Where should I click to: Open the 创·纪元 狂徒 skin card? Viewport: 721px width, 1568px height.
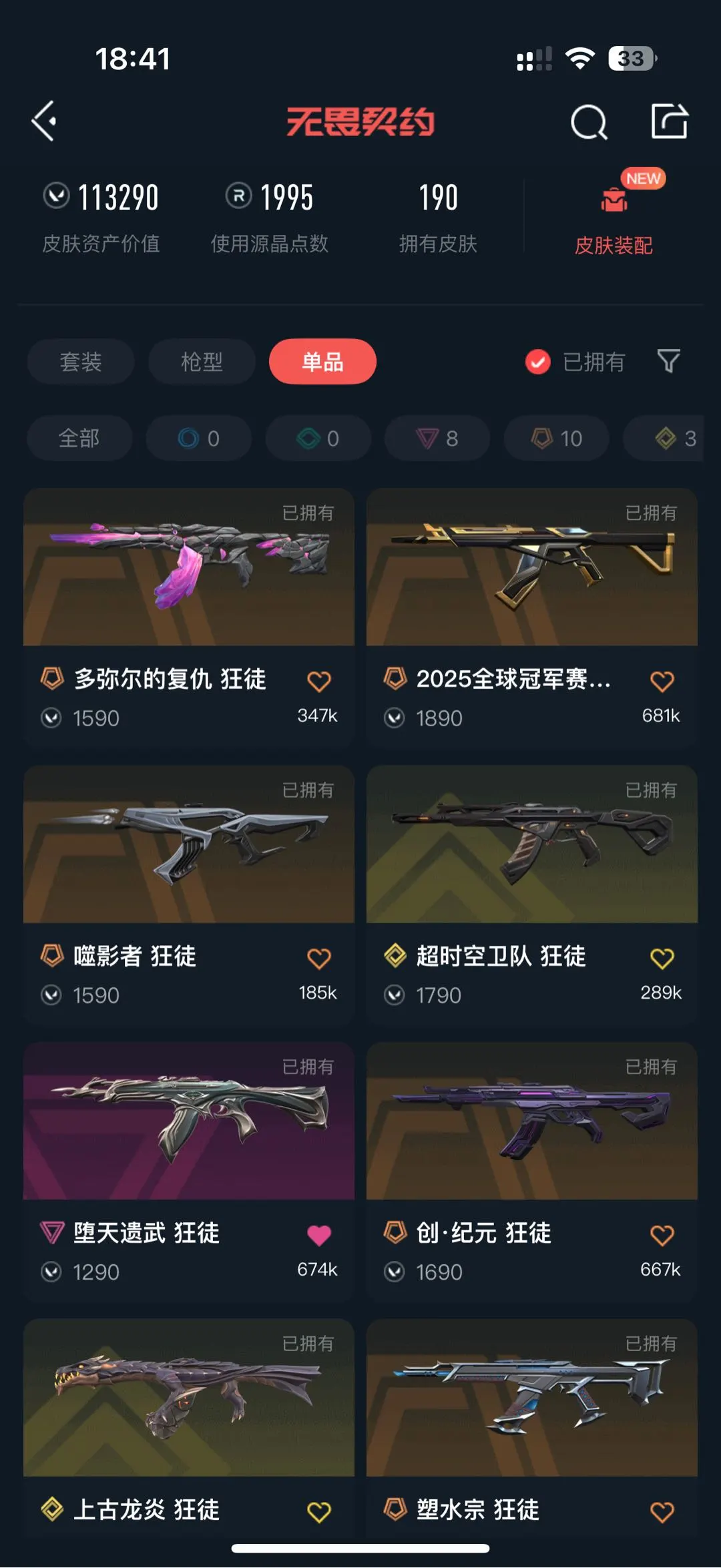click(531, 1121)
